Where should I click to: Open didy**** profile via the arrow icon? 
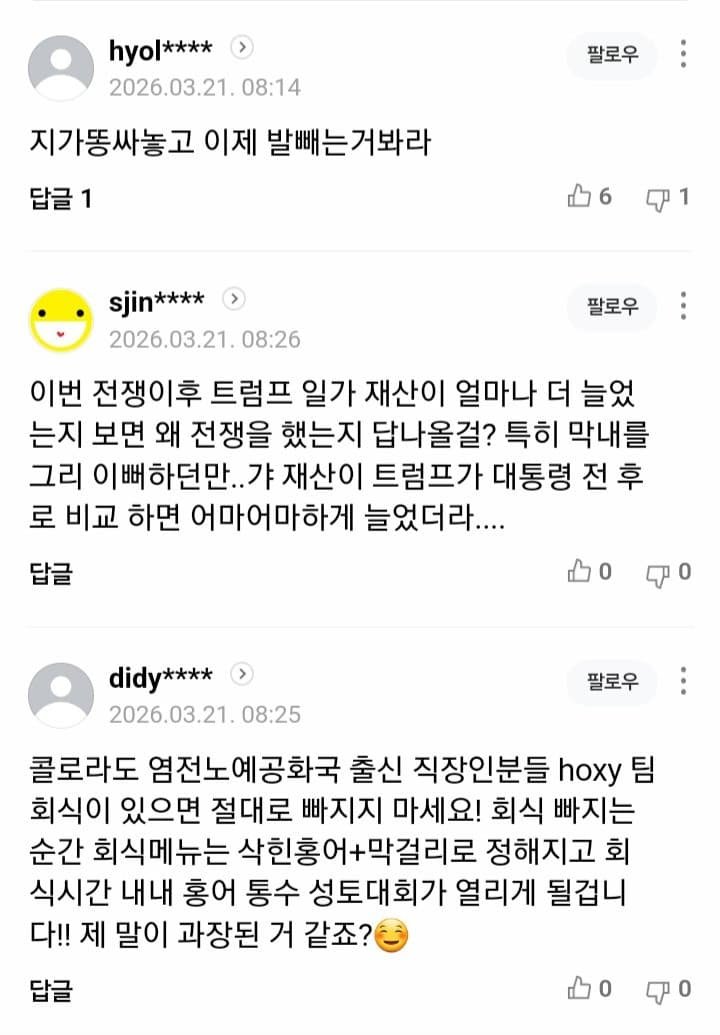(x=243, y=674)
